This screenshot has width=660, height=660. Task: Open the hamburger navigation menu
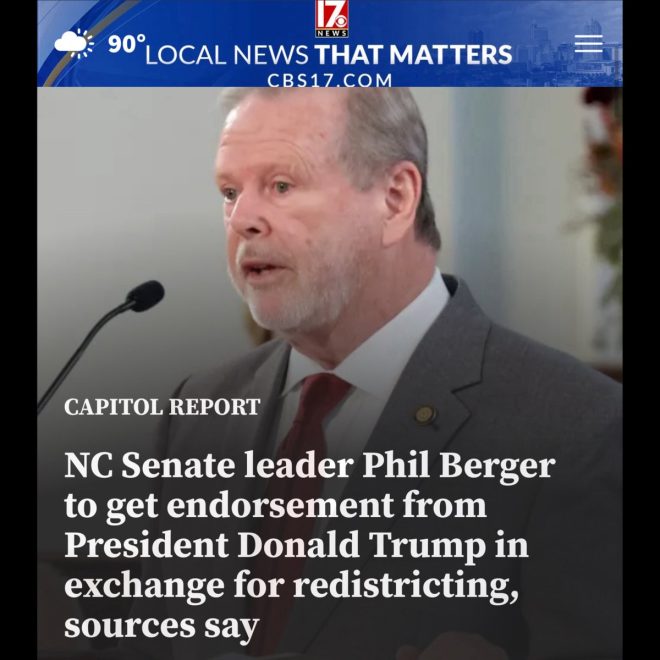click(589, 44)
